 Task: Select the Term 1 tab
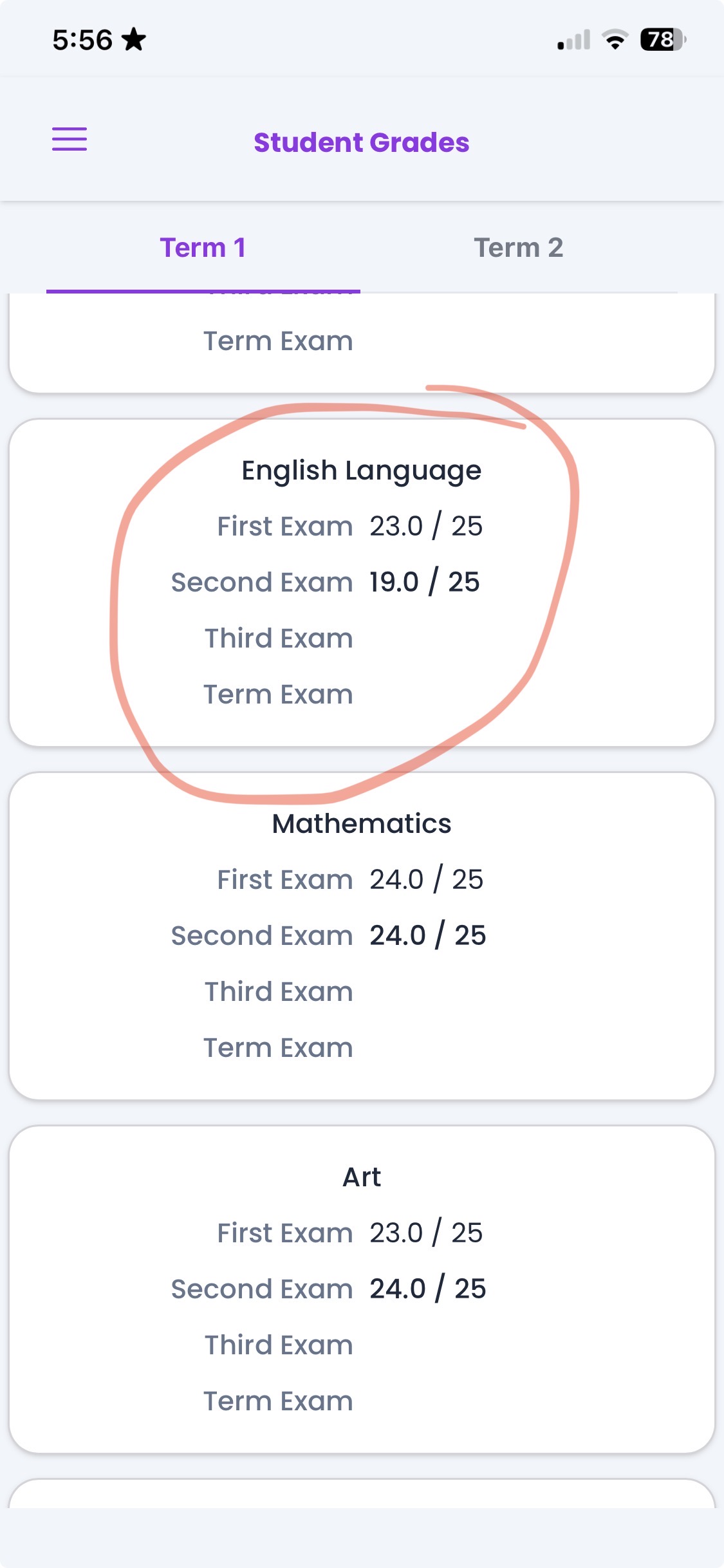pos(203,248)
